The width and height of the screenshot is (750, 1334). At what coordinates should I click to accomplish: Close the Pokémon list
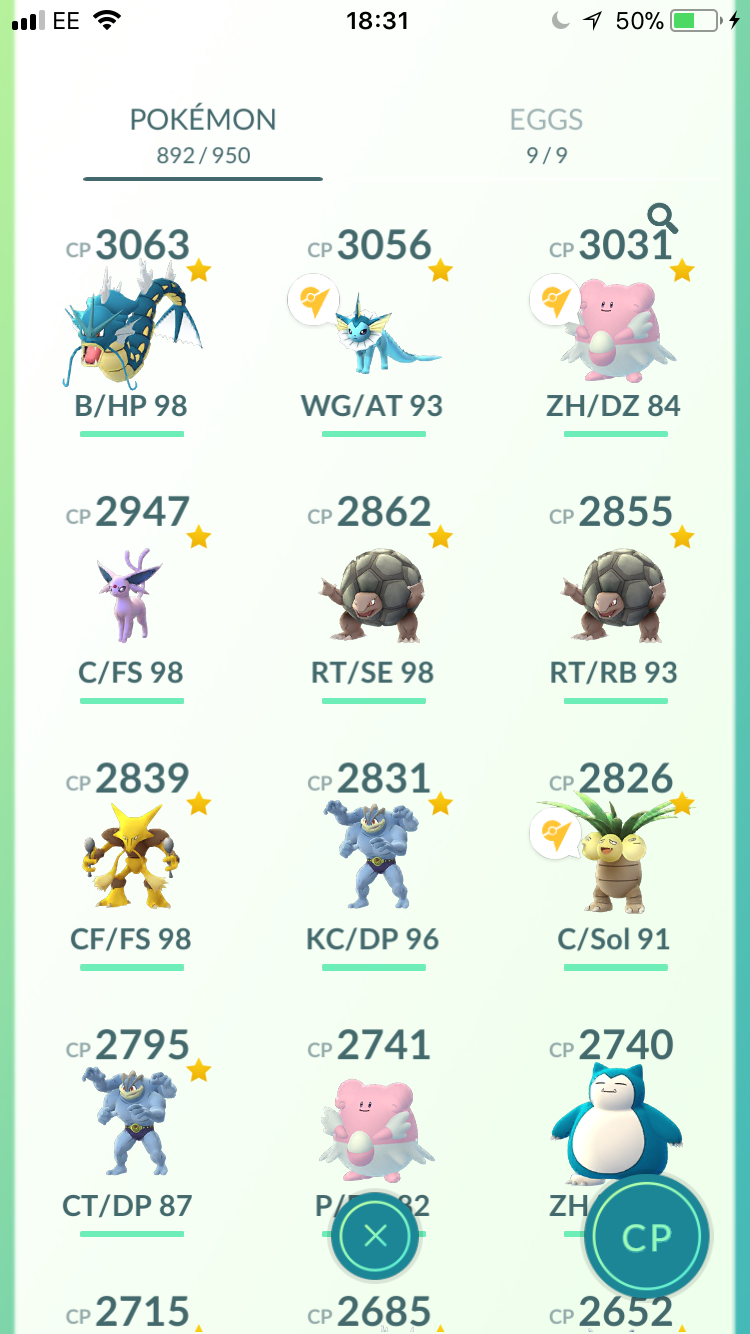click(375, 1236)
